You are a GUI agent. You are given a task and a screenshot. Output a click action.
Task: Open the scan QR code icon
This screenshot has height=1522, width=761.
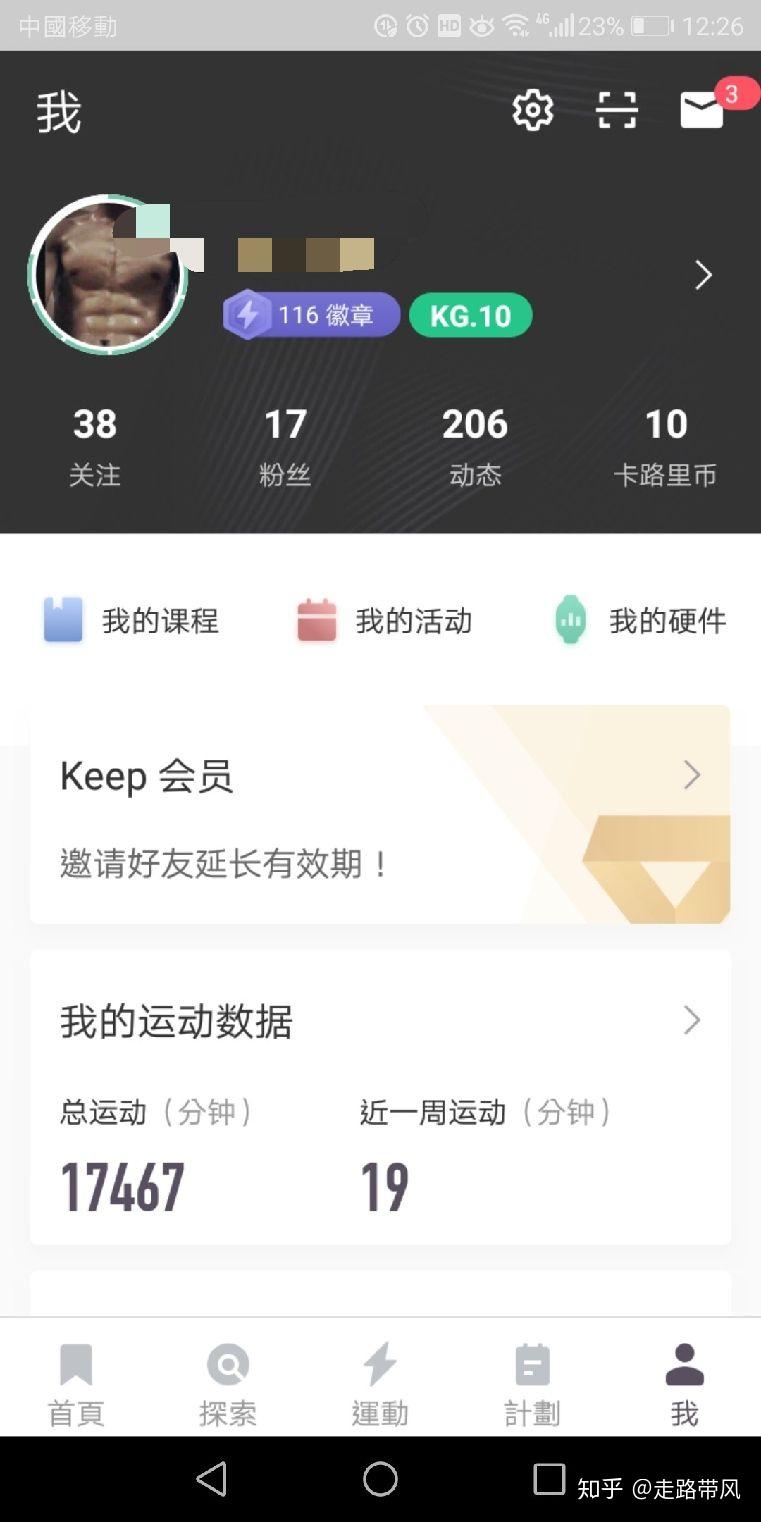(617, 110)
